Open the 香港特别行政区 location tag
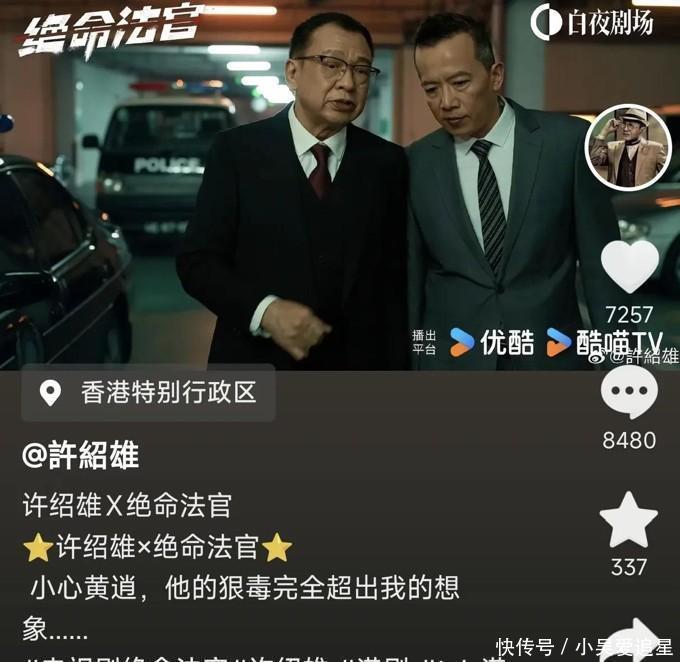Image resolution: width=680 pixels, height=662 pixels. [x=148, y=393]
